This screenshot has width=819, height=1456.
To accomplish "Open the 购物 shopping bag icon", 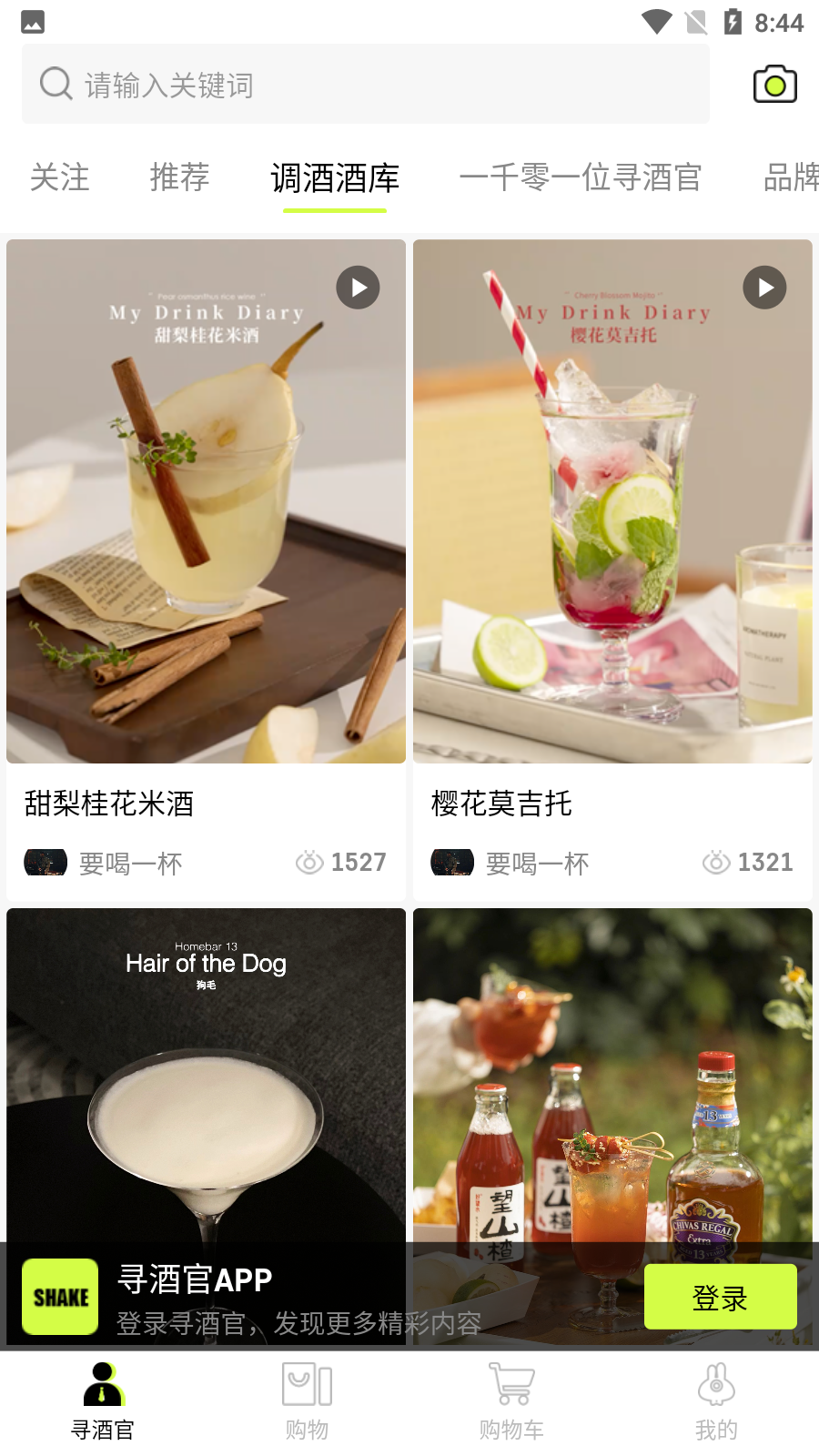I will (x=306, y=1385).
